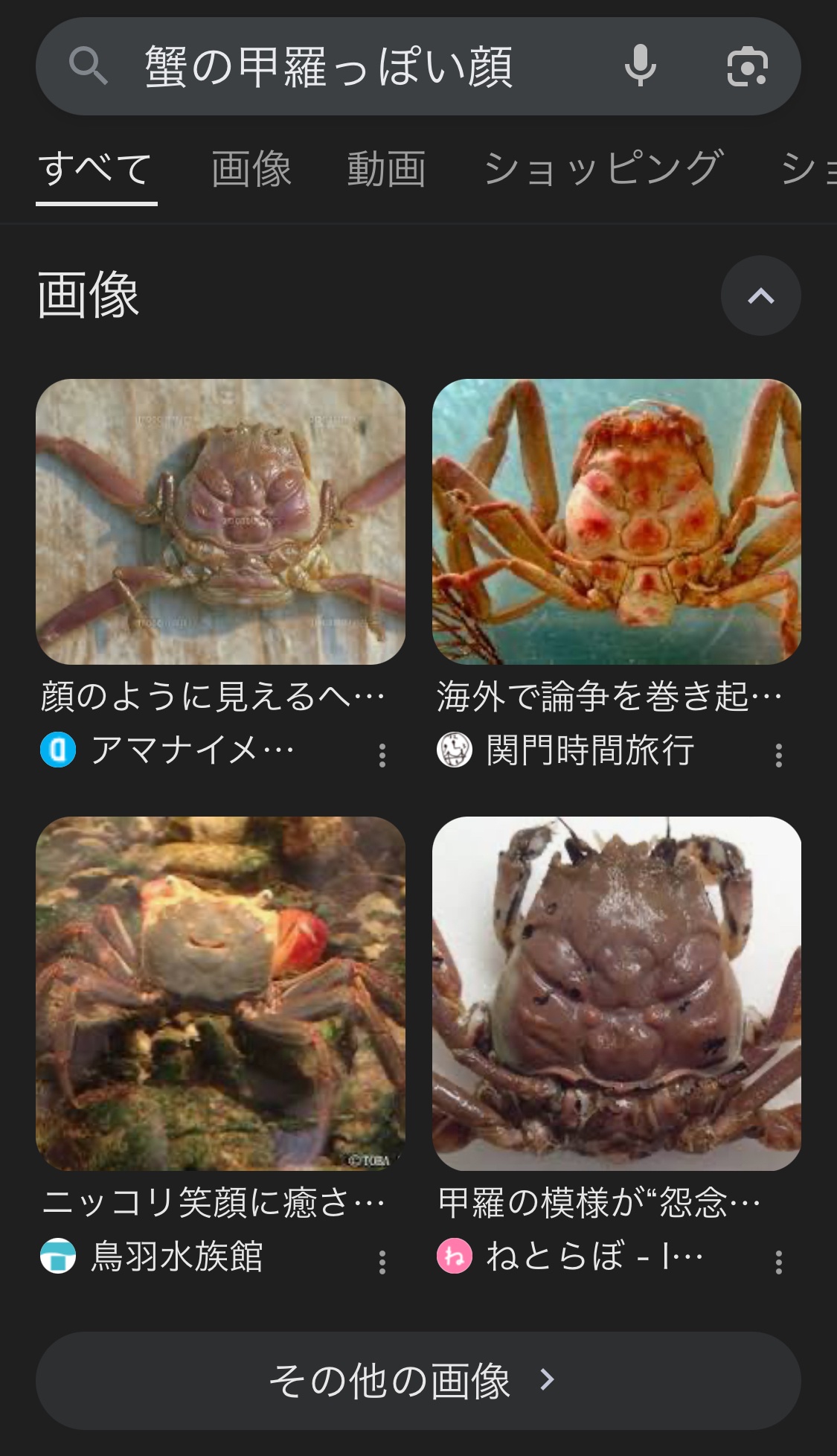Viewport: 837px width, 1456px height.
Task: Open more options for the ねとらぼ result
Action: (x=778, y=1261)
